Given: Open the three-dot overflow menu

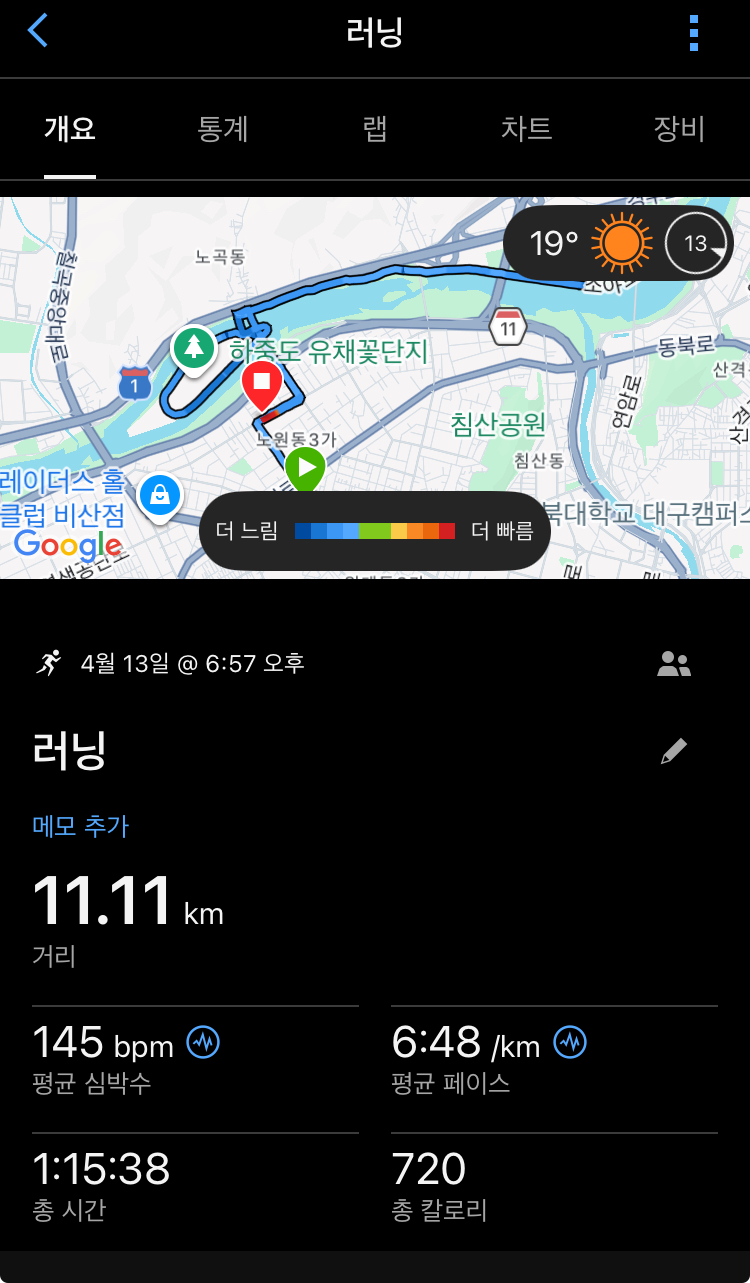Looking at the screenshot, I should pyautogui.click(x=694, y=33).
